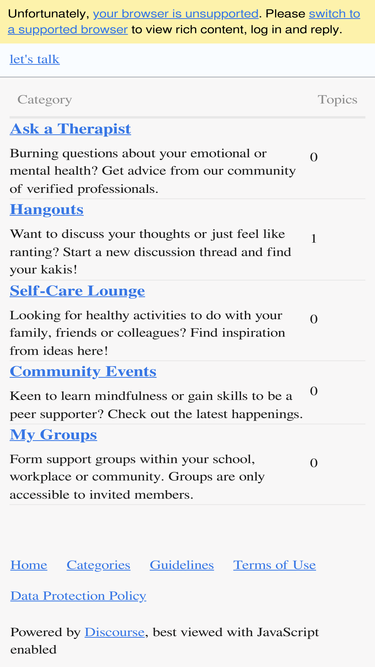Screen dimensions: 375x667
Task: Open the let's talk site link
Action: point(34,59)
